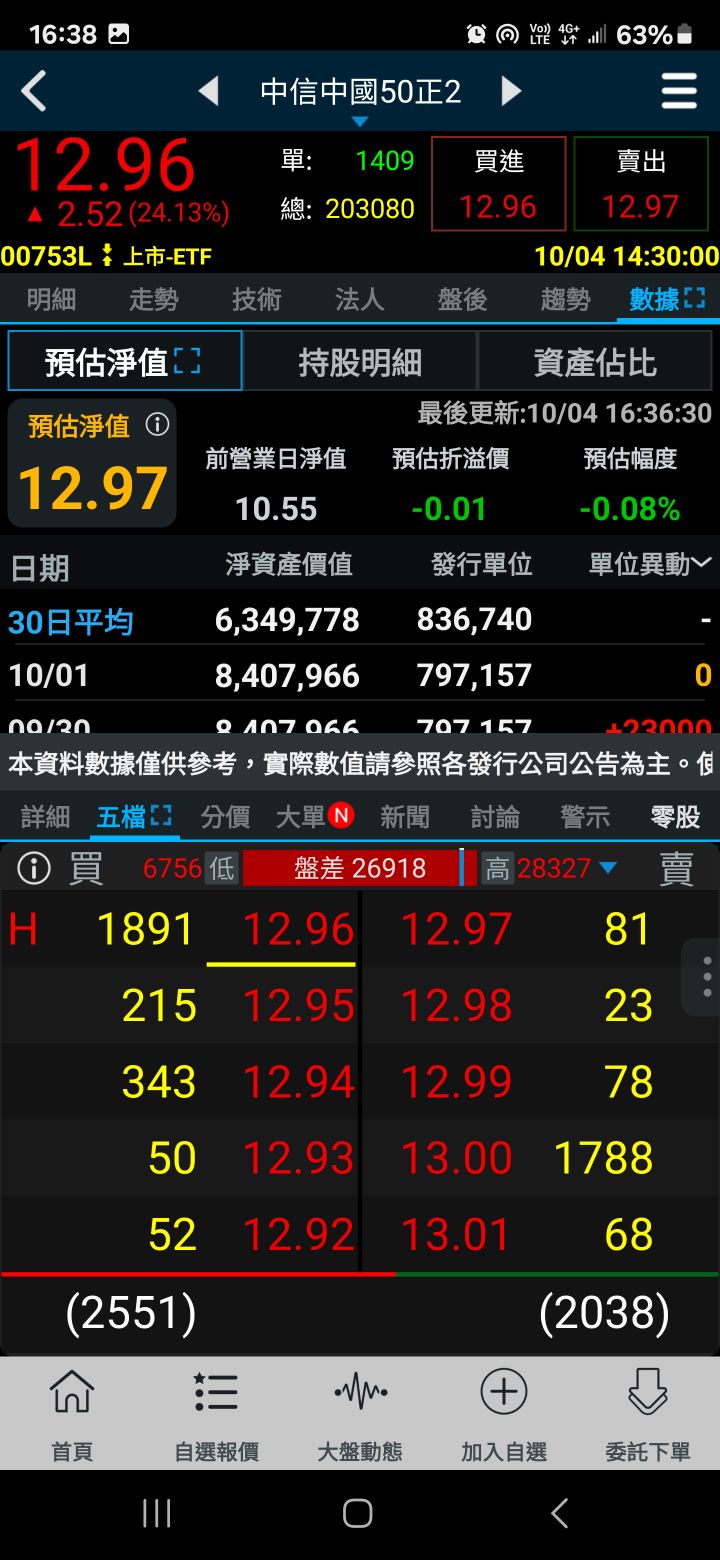Viewport: 720px width, 1560px height.
Task: Select the 持股明細 segment
Action: (360, 362)
